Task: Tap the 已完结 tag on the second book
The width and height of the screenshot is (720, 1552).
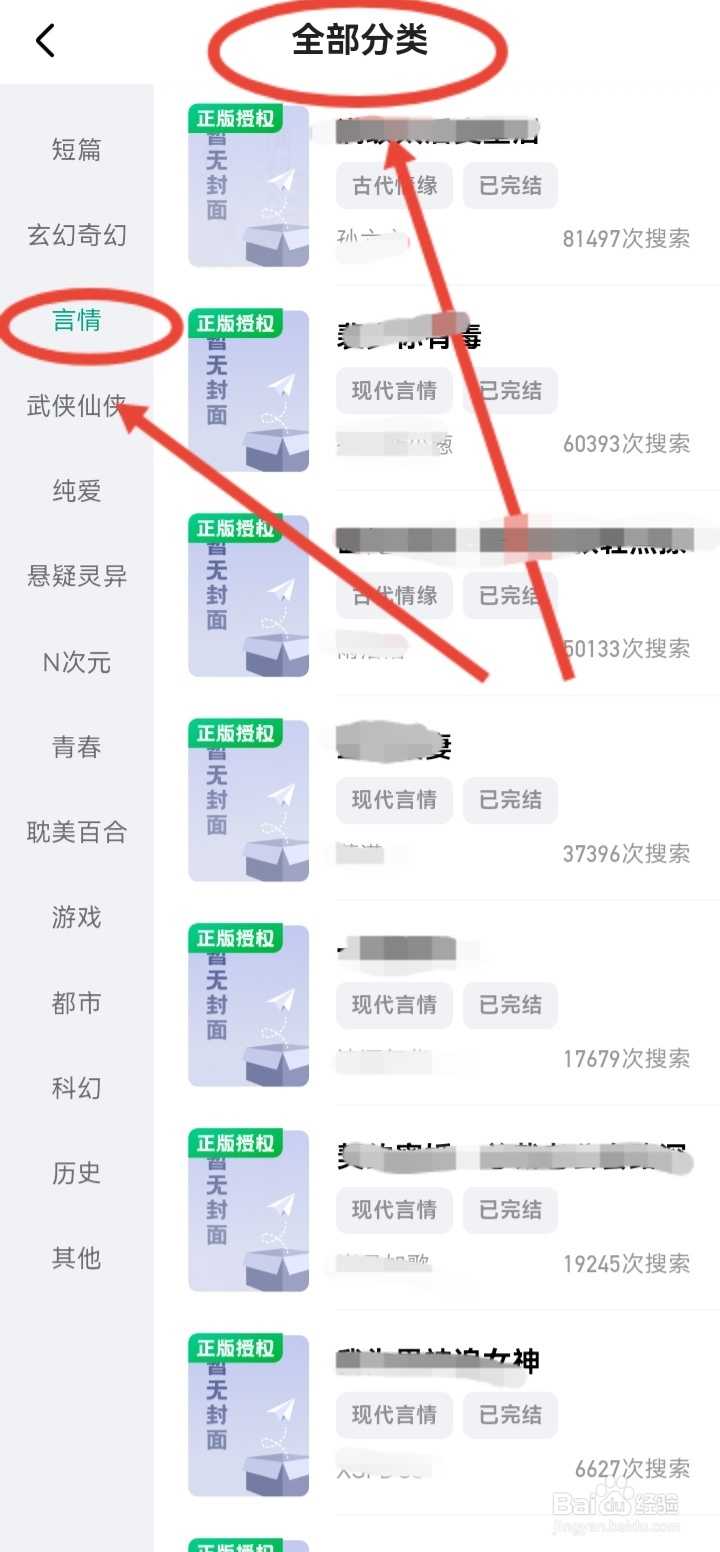Action: coord(510,391)
